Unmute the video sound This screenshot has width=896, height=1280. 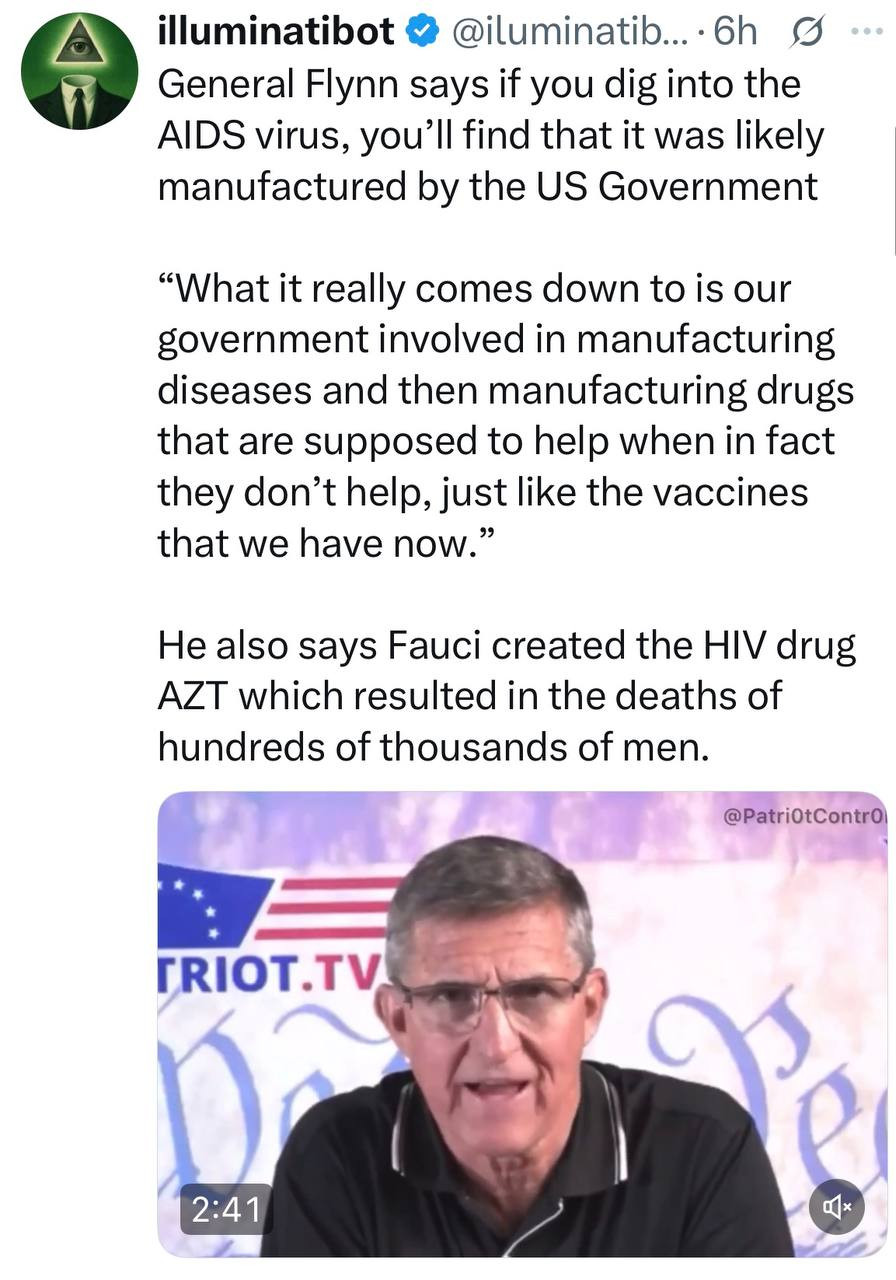coord(835,1208)
